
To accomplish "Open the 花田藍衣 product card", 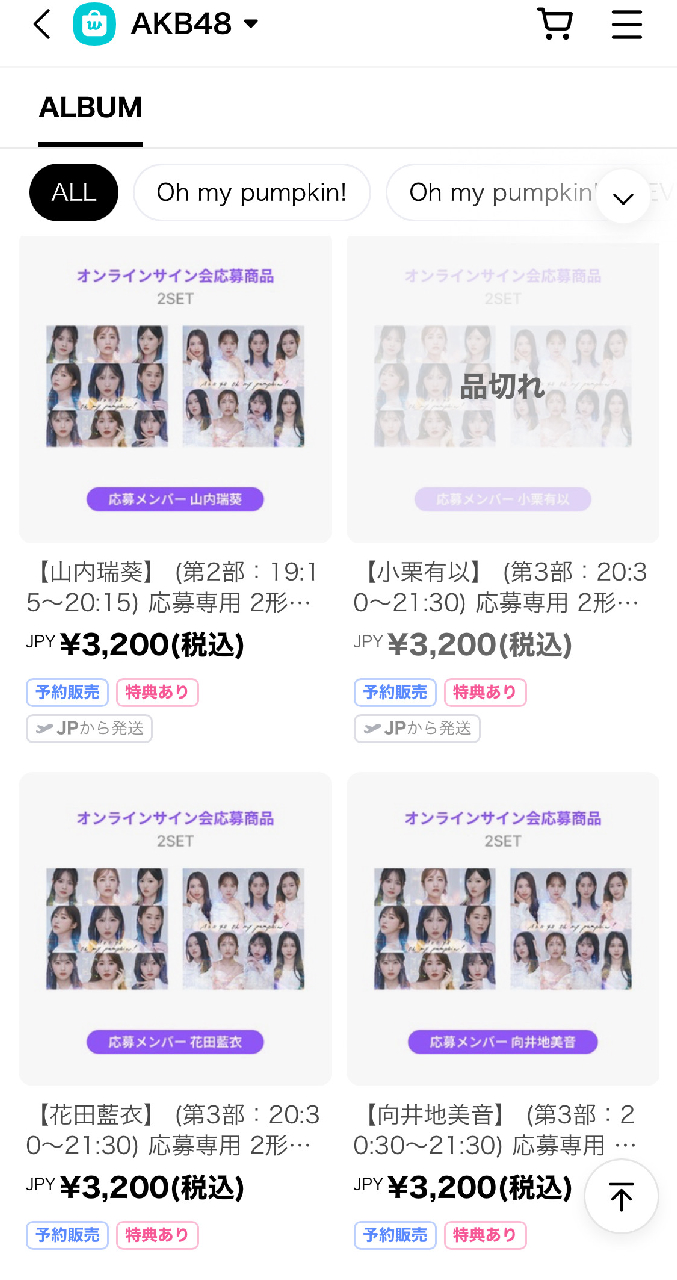I will [x=175, y=1010].
